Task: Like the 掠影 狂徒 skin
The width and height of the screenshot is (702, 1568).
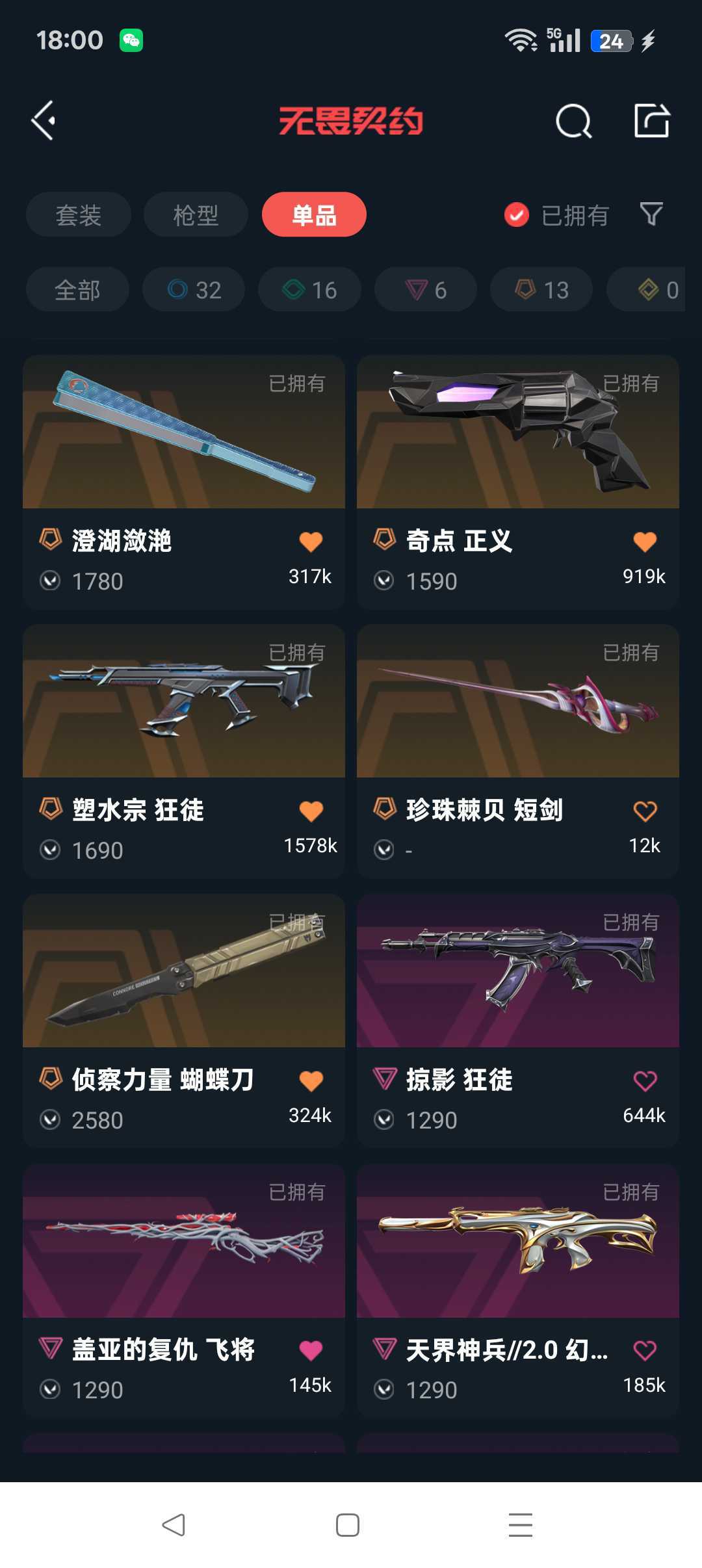Action: [645, 1081]
